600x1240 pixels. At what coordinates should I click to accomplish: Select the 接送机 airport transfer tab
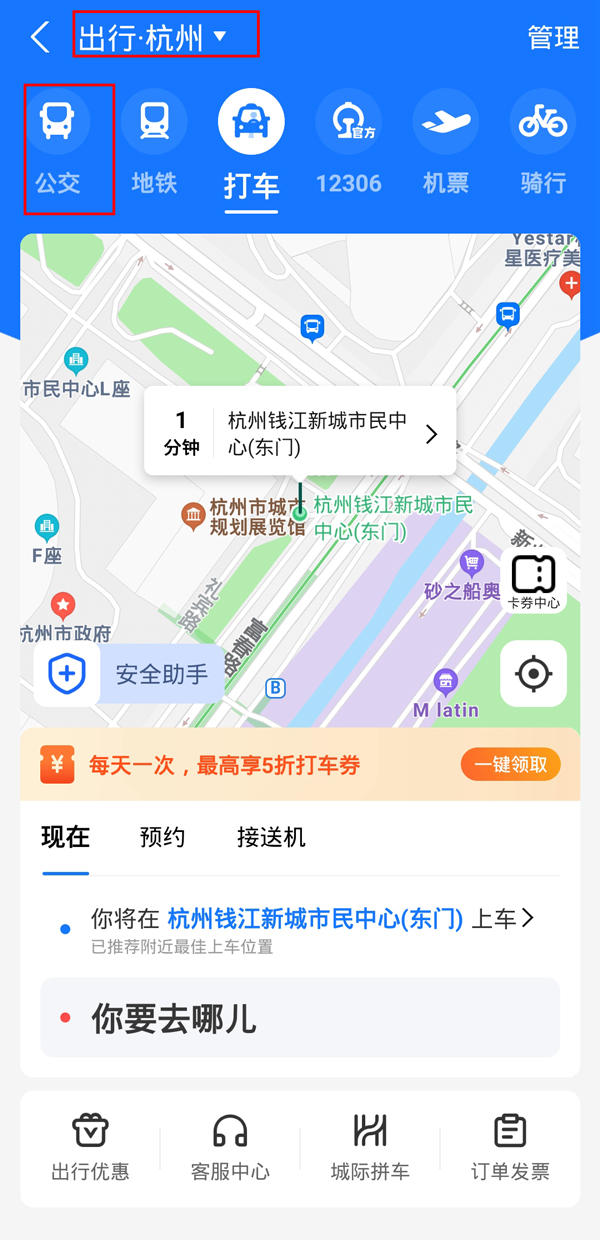pos(271,837)
